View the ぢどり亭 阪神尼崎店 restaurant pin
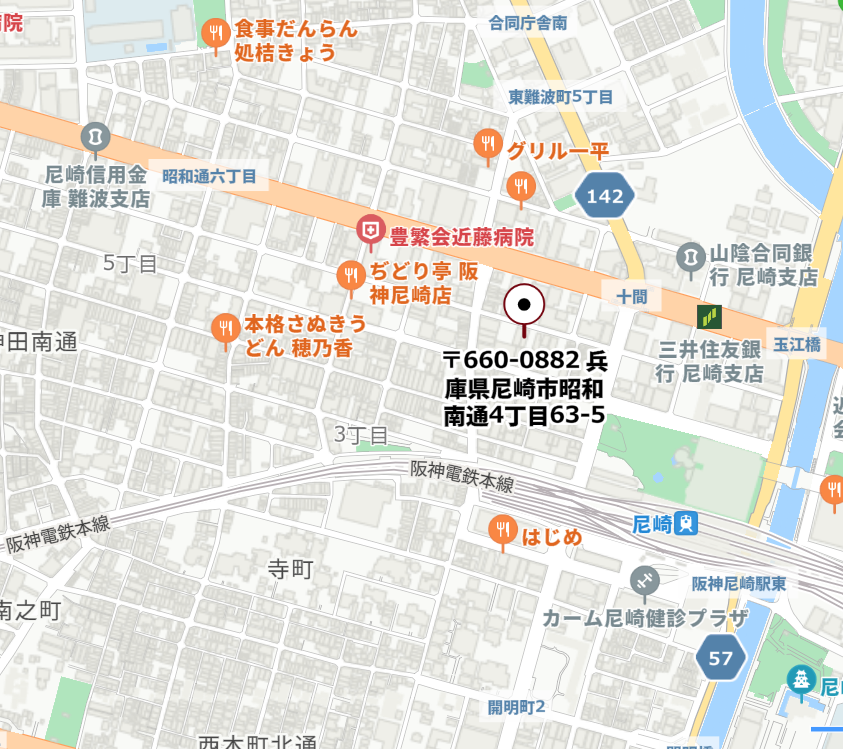Image resolution: width=843 pixels, height=749 pixels. [x=350, y=276]
